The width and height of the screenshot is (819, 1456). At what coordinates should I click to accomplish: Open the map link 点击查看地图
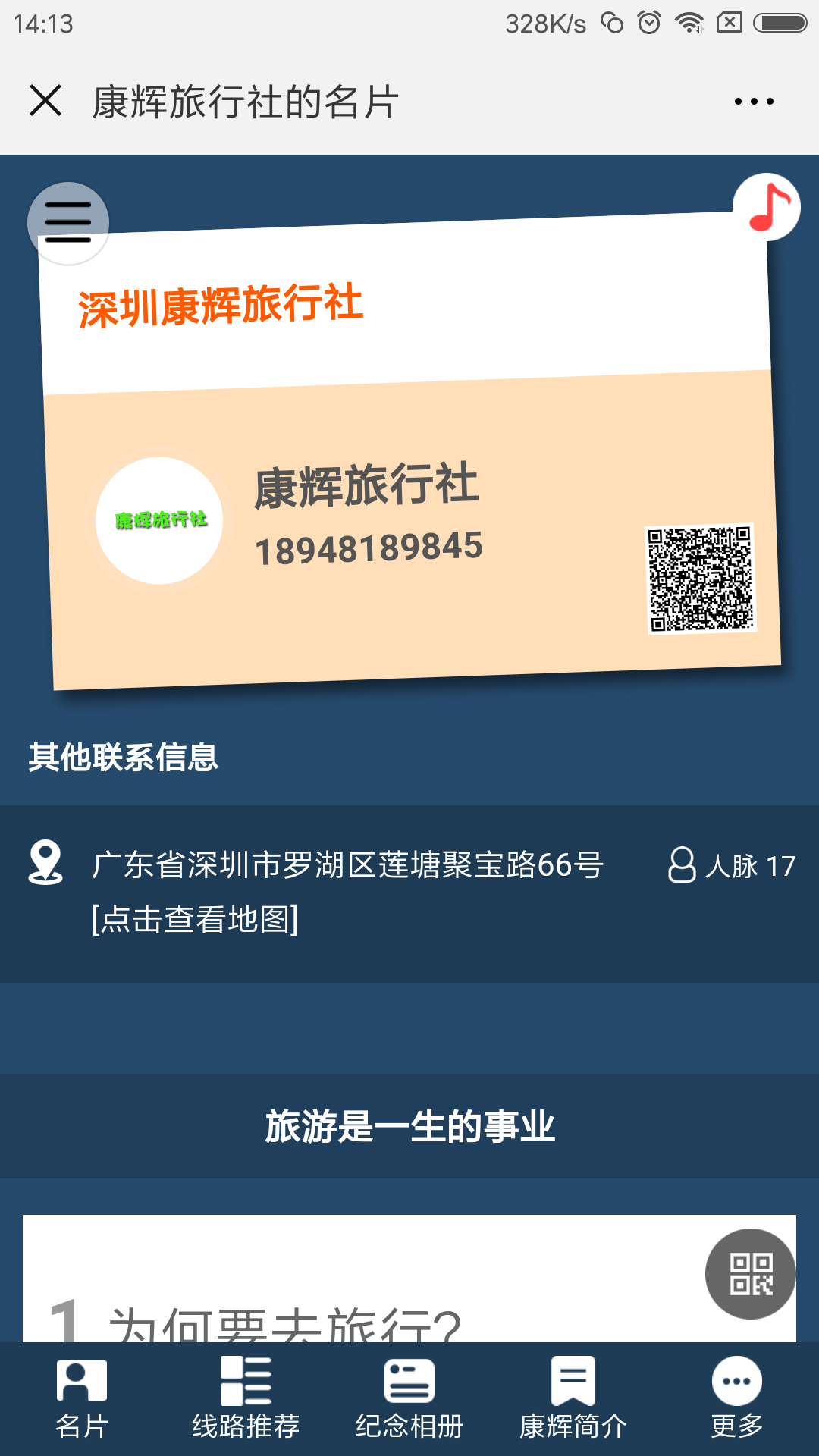[196, 920]
